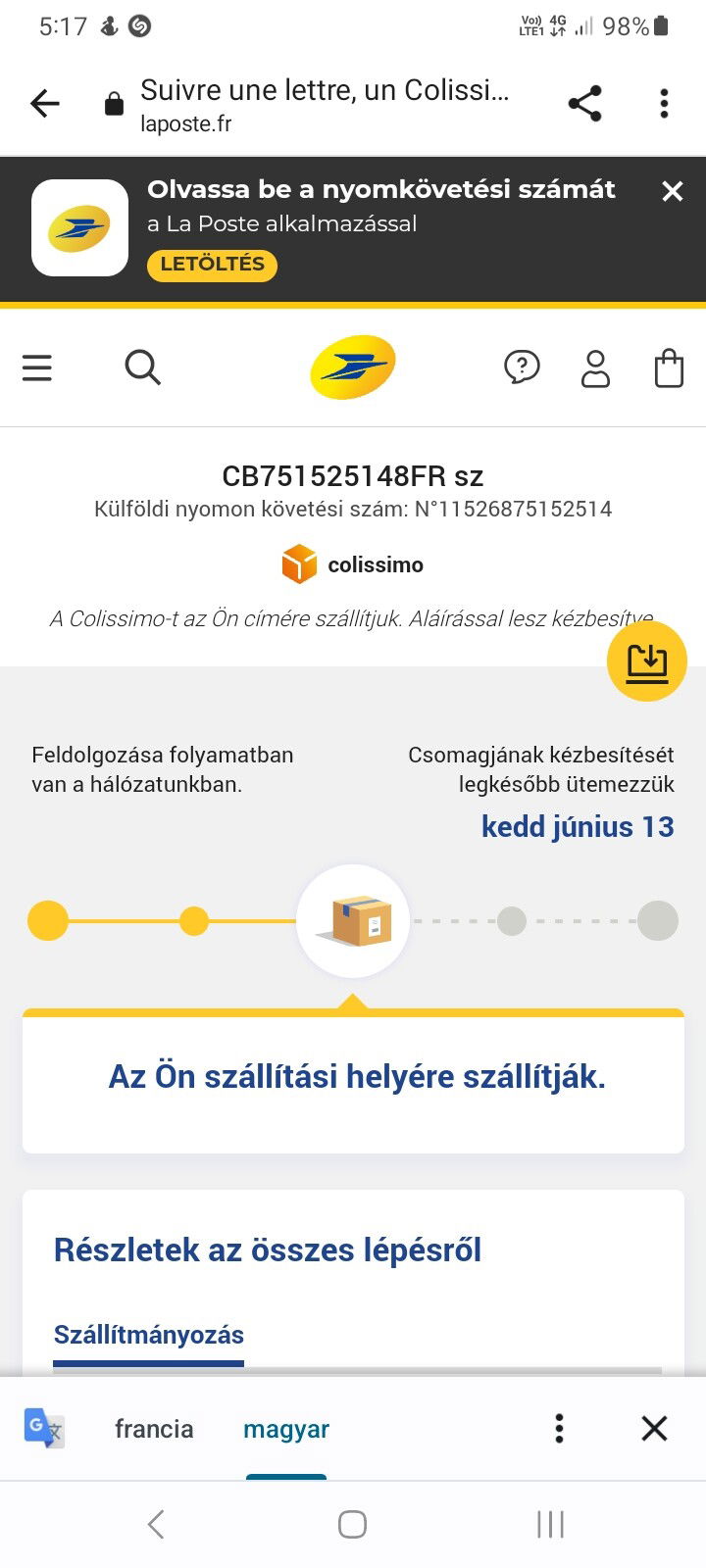Open recent apps from navigation bar
The height and width of the screenshot is (1568, 706).
click(x=550, y=1524)
